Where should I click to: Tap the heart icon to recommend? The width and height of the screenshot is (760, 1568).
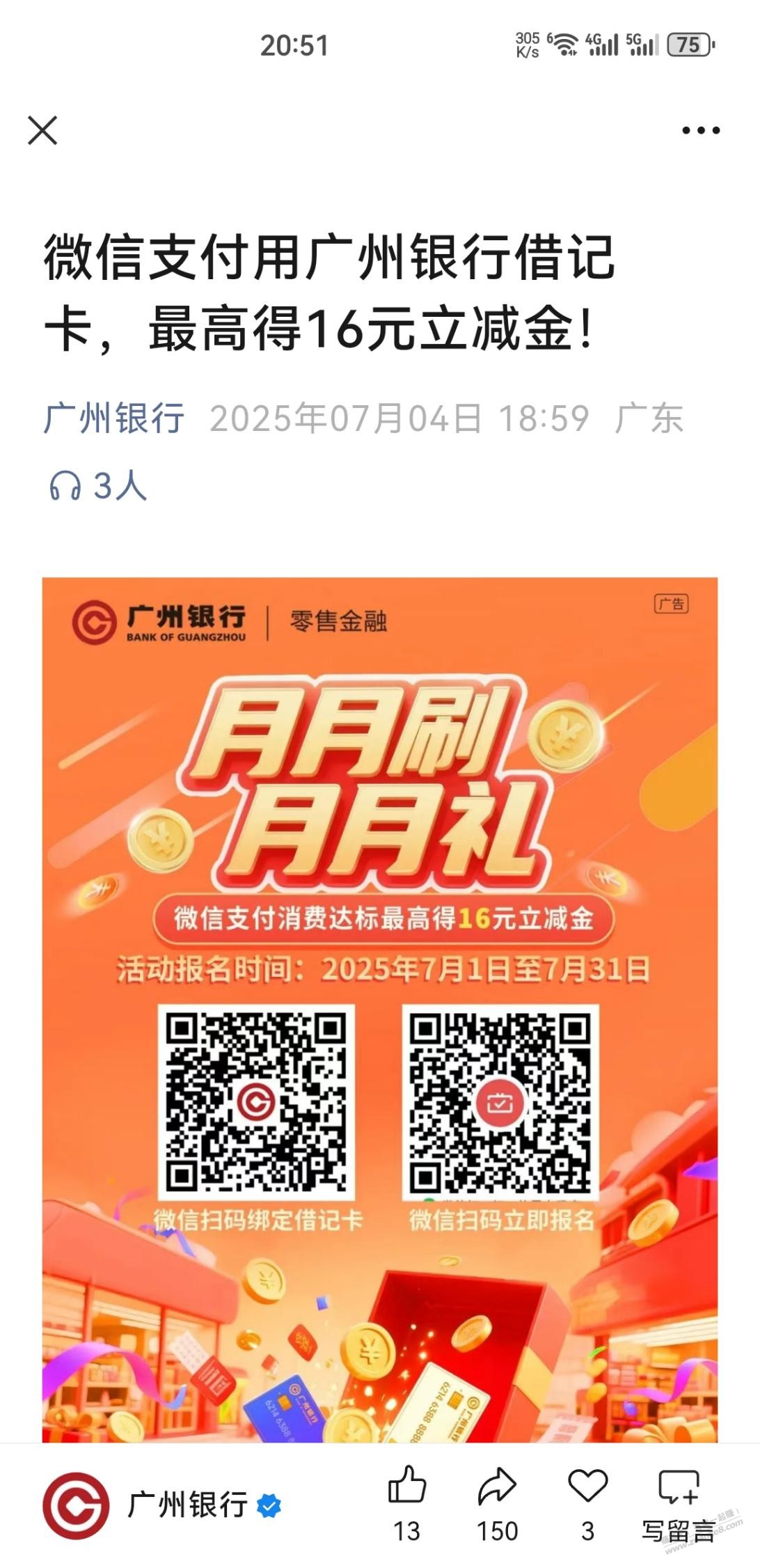[x=588, y=1486]
